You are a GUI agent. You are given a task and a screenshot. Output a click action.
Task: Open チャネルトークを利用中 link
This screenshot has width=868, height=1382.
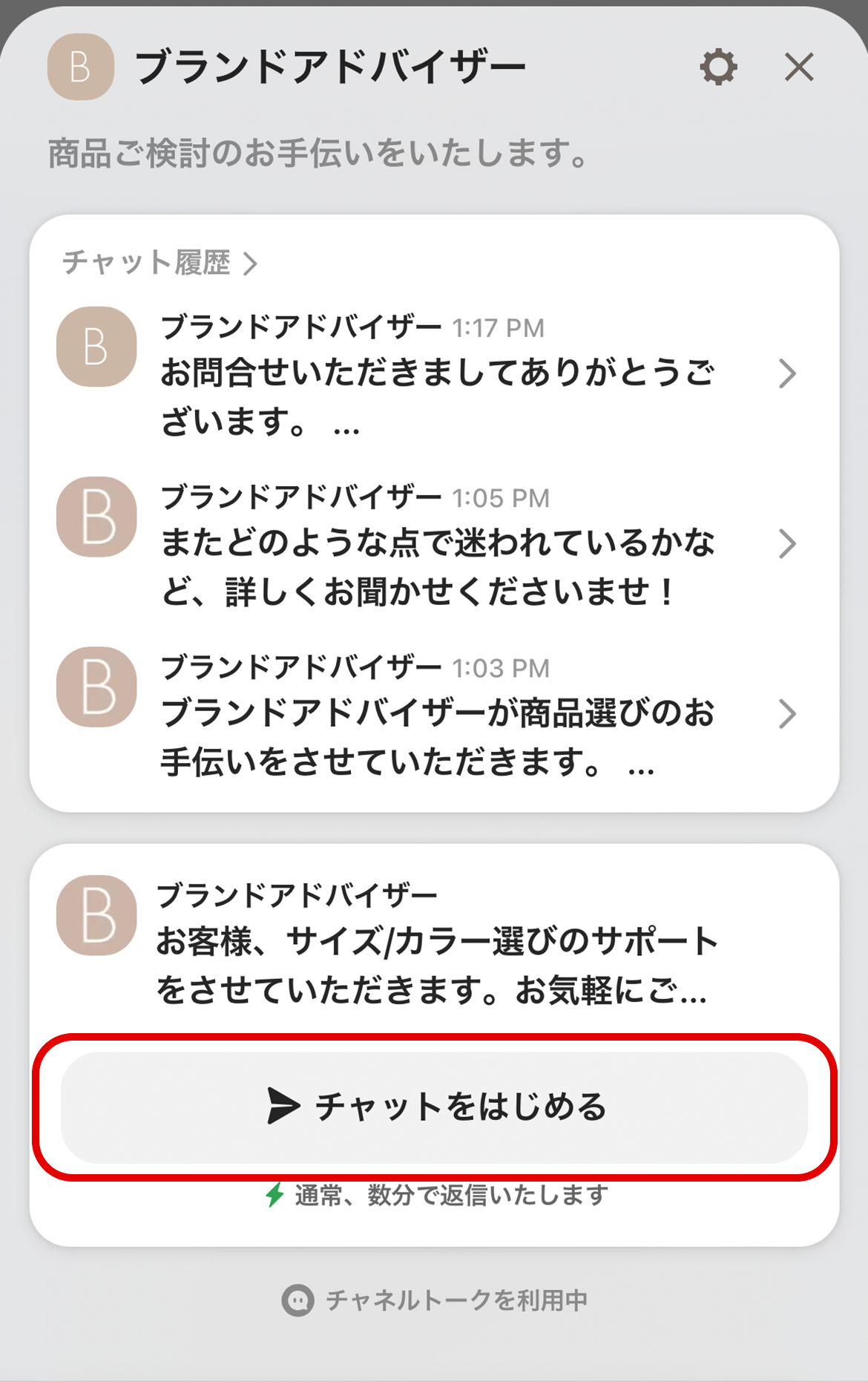pyautogui.click(x=435, y=1300)
